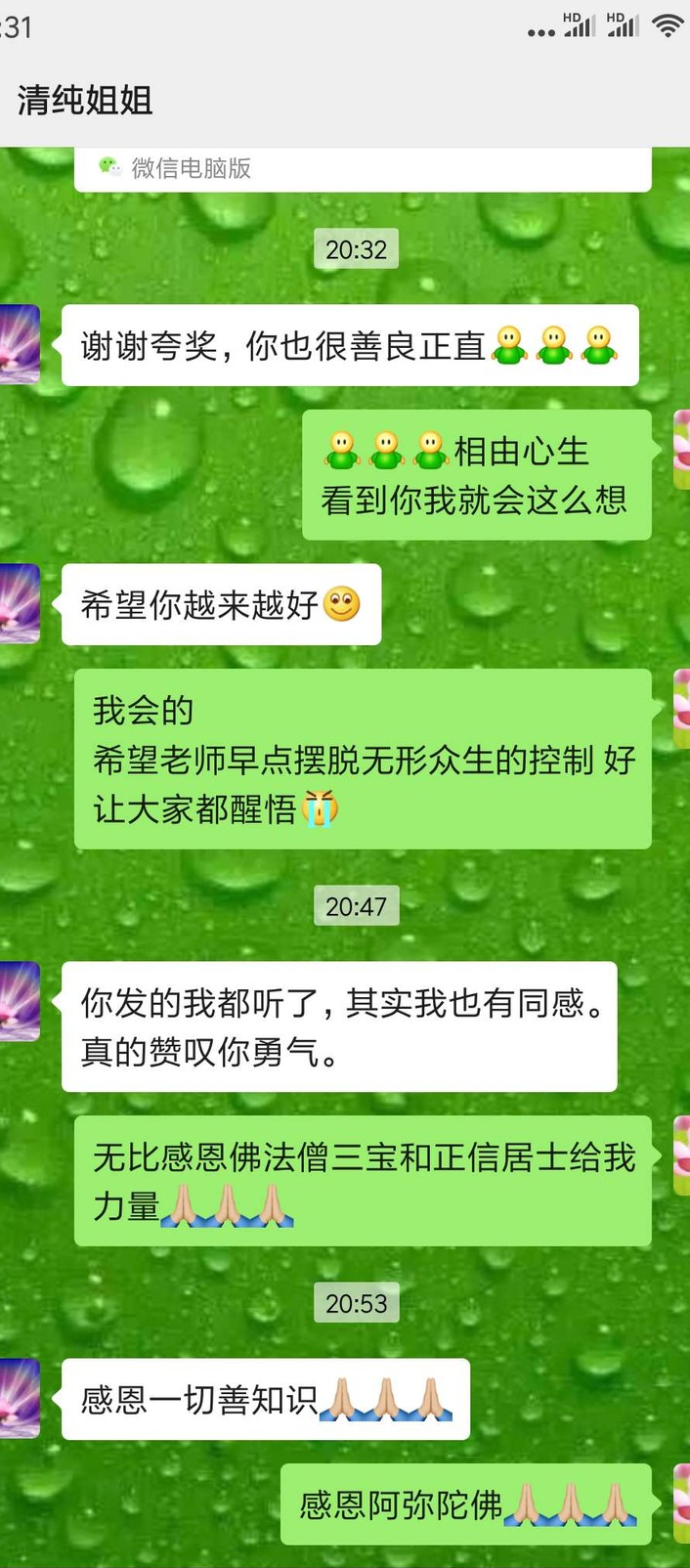Open sender's avatar beside 谢谢夸奖 message
This screenshot has height=1568, width=690.
(x=19, y=344)
